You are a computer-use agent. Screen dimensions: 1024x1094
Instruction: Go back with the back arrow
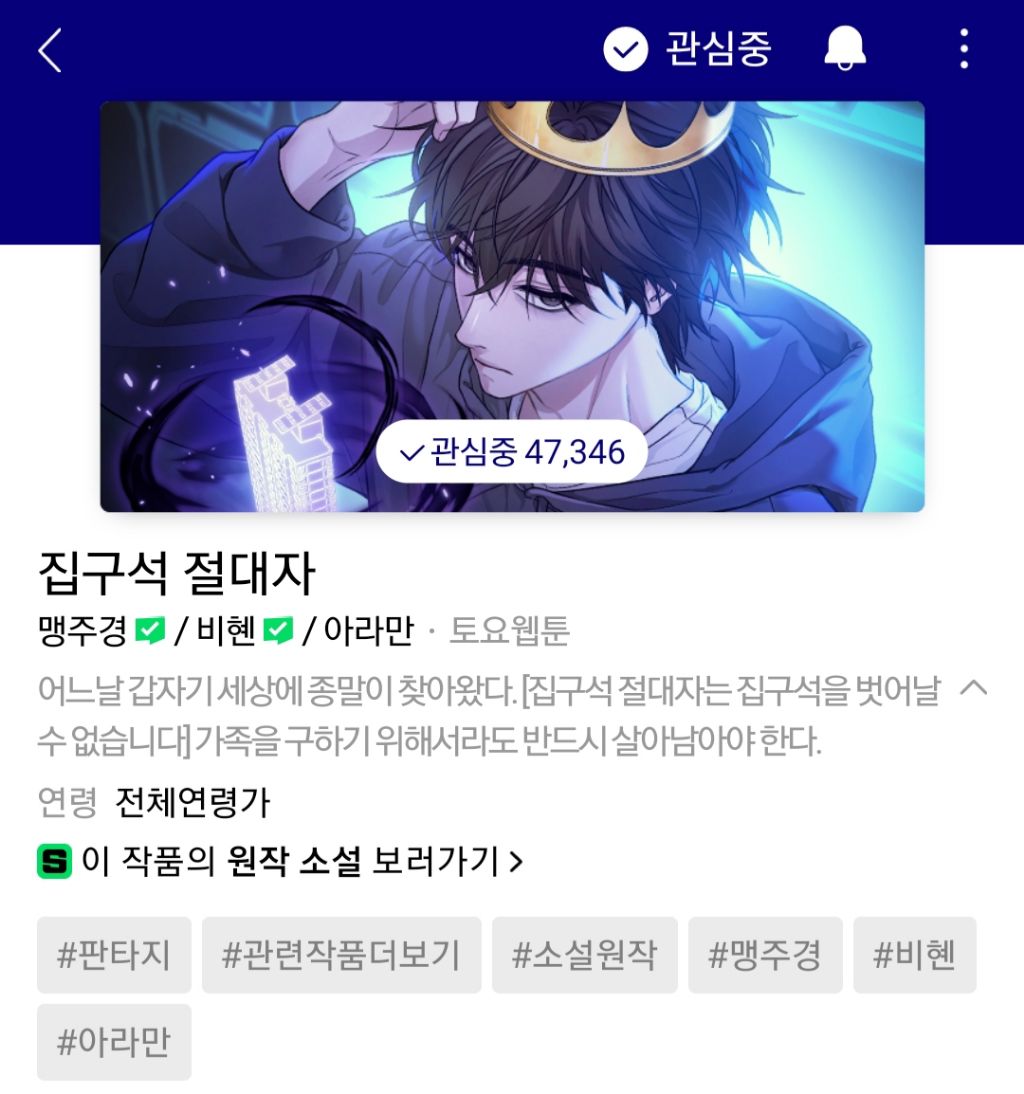51,50
